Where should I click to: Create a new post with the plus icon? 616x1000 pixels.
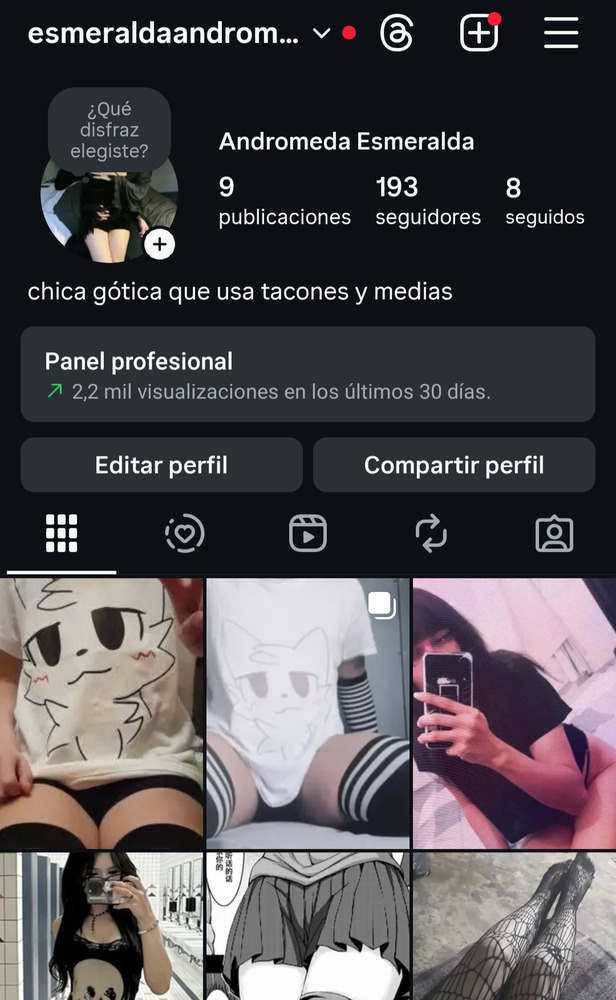pyautogui.click(x=479, y=33)
